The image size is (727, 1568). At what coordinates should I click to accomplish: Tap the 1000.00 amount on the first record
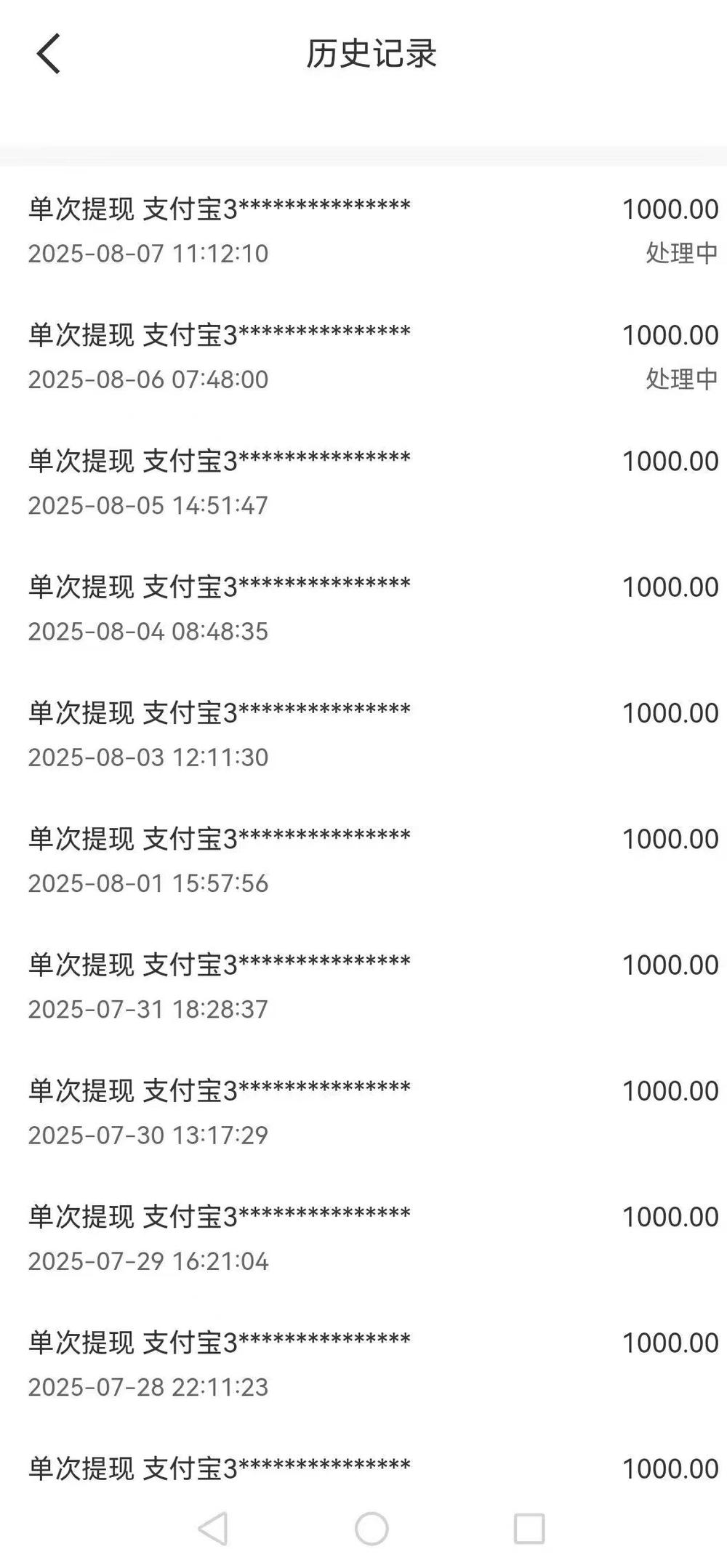[669, 209]
